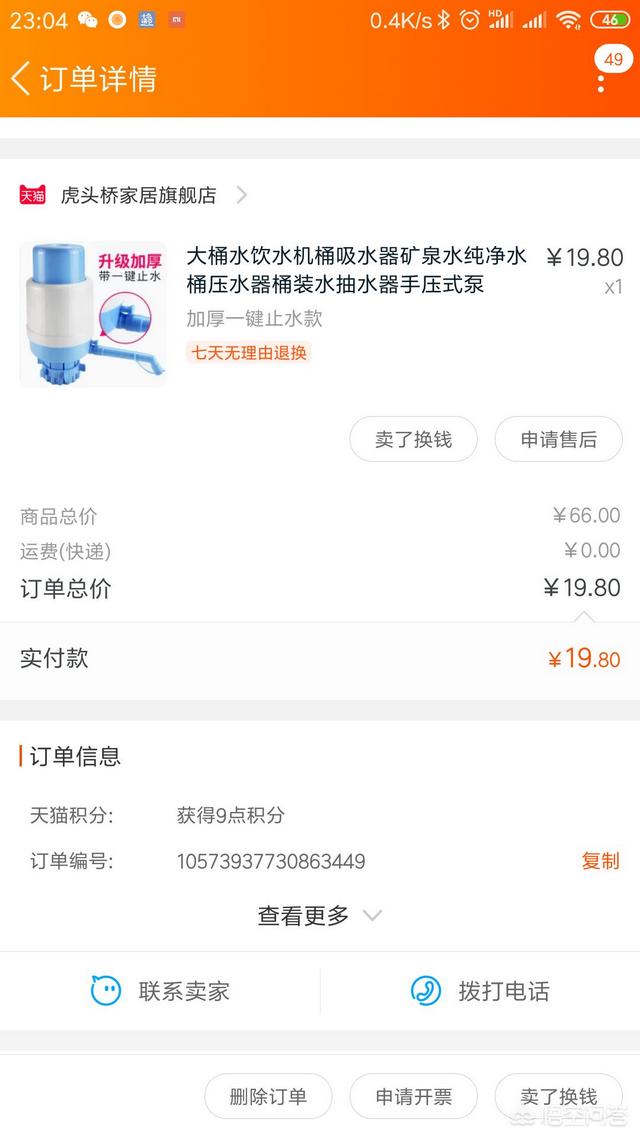
Task: Tap 申请开票 to request an invoice
Action: pyautogui.click(x=413, y=1096)
